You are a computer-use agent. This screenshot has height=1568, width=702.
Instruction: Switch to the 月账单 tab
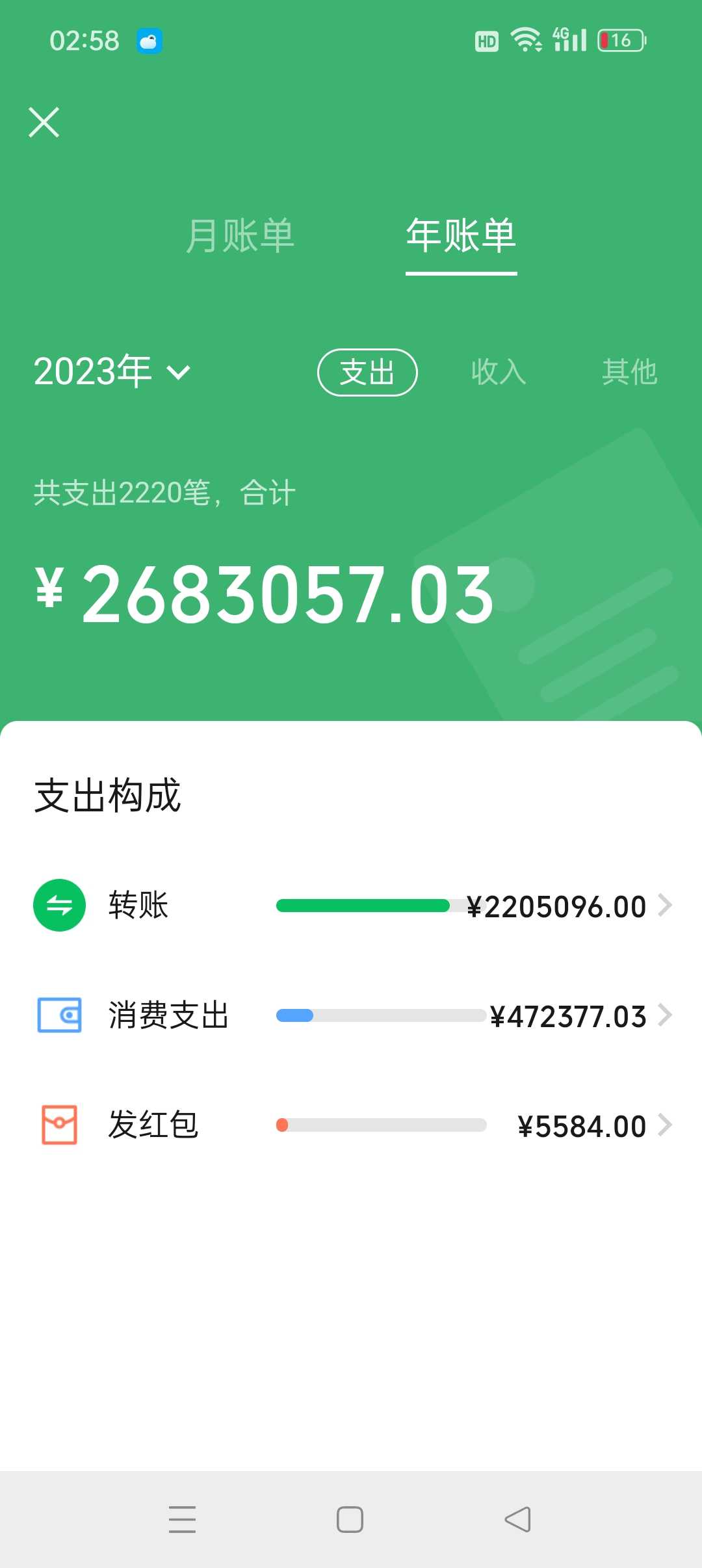240,235
